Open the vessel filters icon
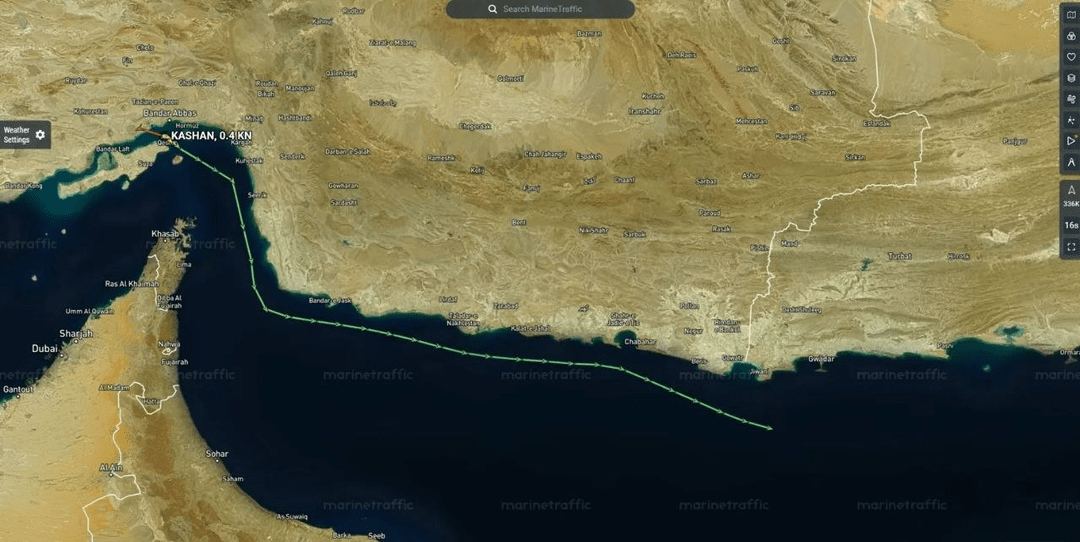 coord(1071,35)
